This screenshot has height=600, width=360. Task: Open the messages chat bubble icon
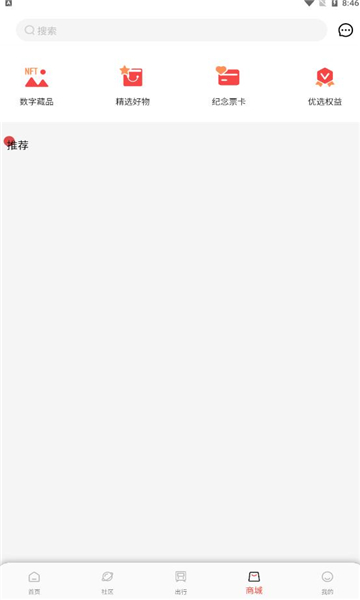345,30
